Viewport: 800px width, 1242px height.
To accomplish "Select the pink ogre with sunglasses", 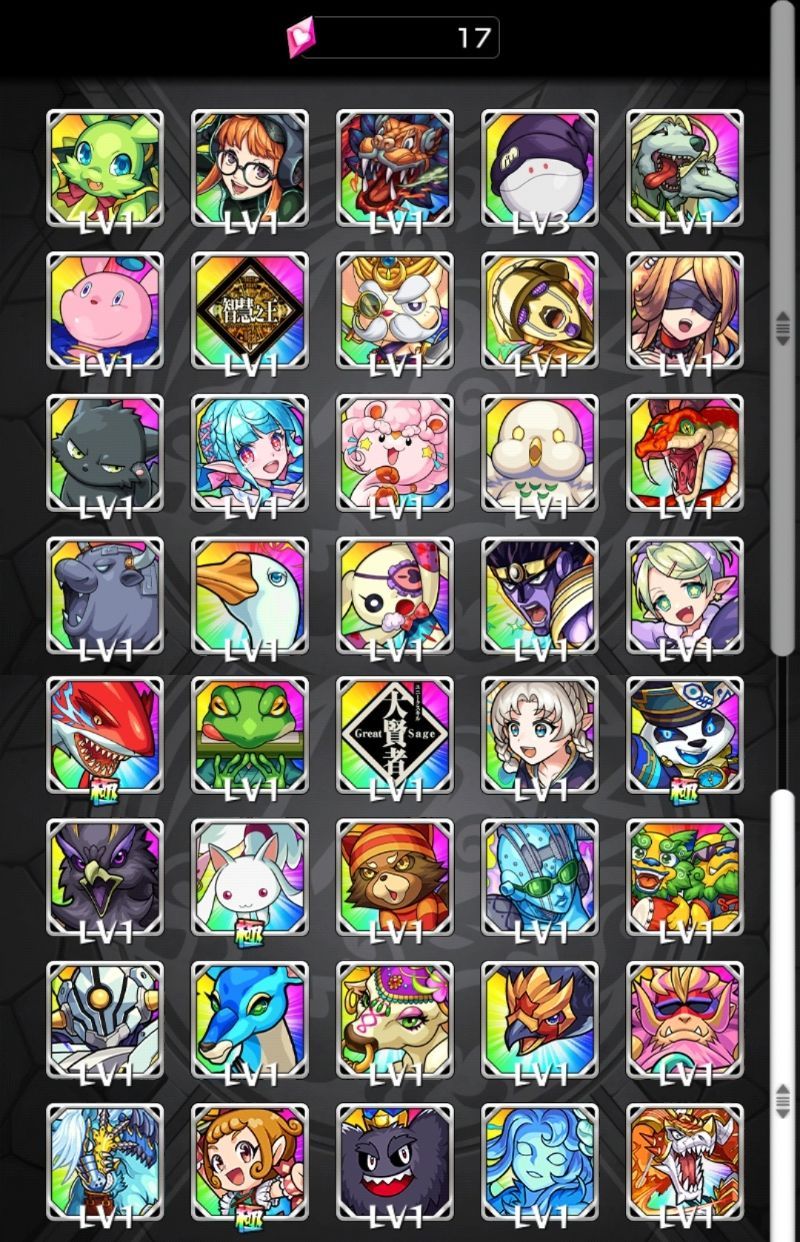I will coord(685,1020).
